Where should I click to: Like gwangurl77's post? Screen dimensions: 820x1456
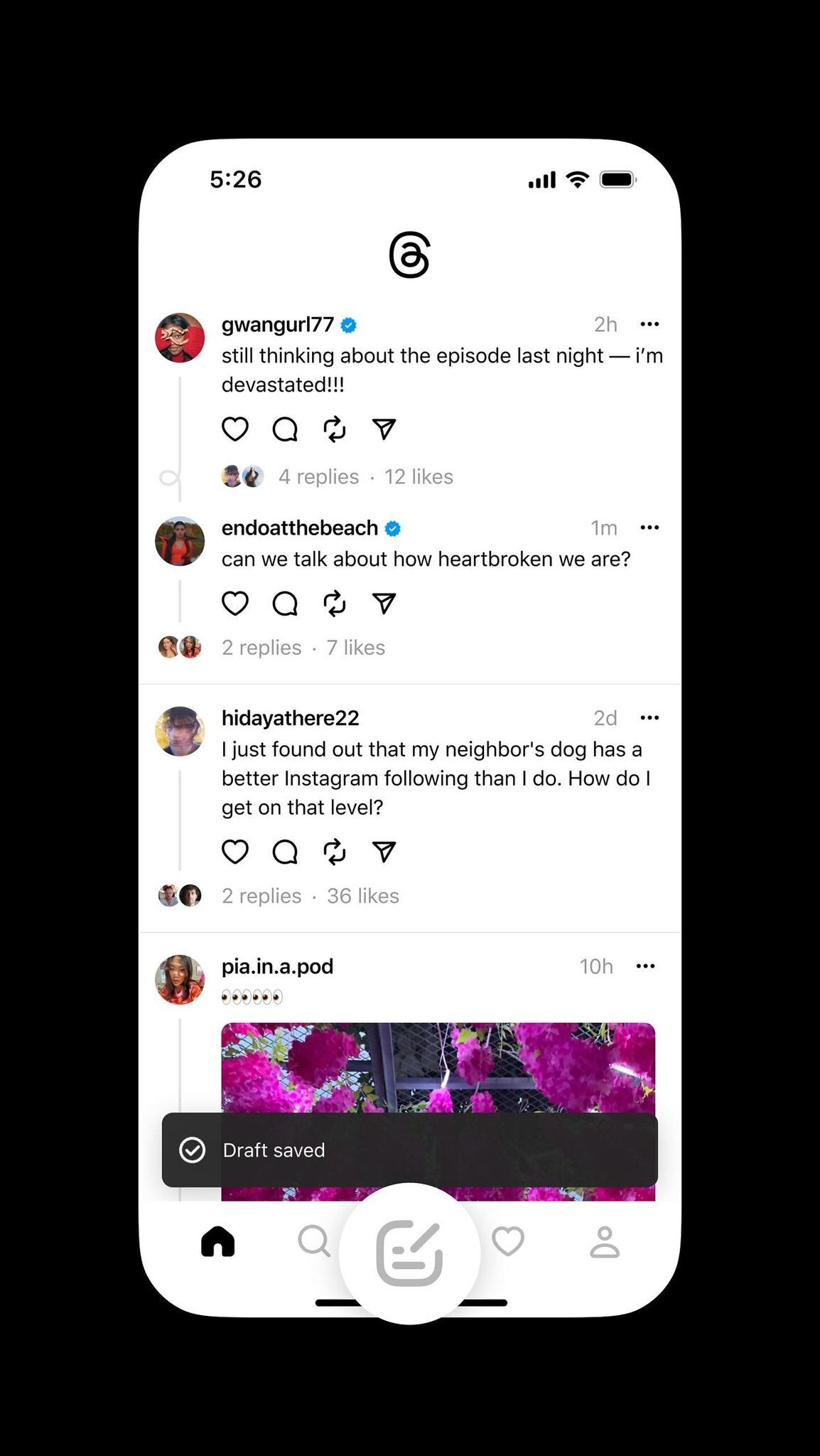click(x=235, y=429)
